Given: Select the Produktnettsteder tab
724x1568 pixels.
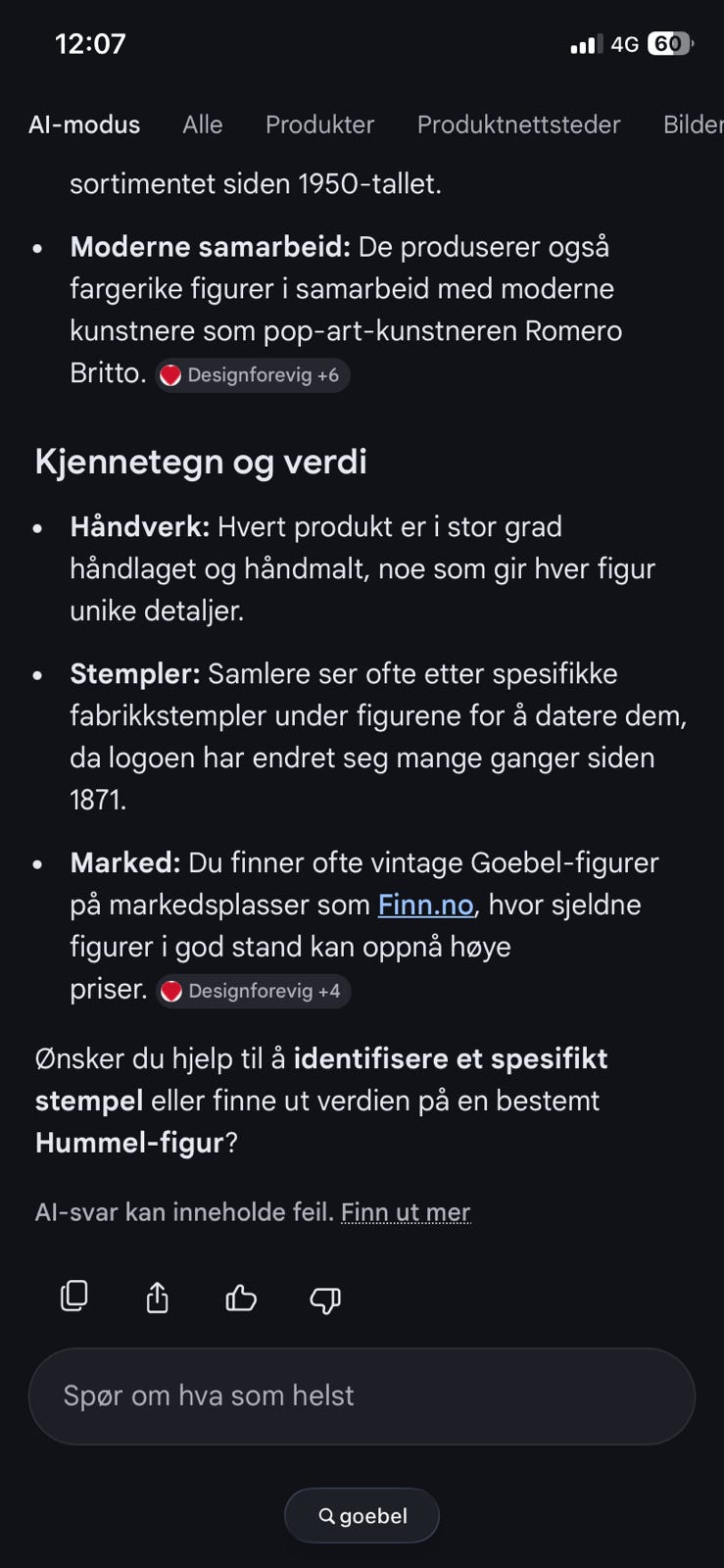Looking at the screenshot, I should coord(518,124).
